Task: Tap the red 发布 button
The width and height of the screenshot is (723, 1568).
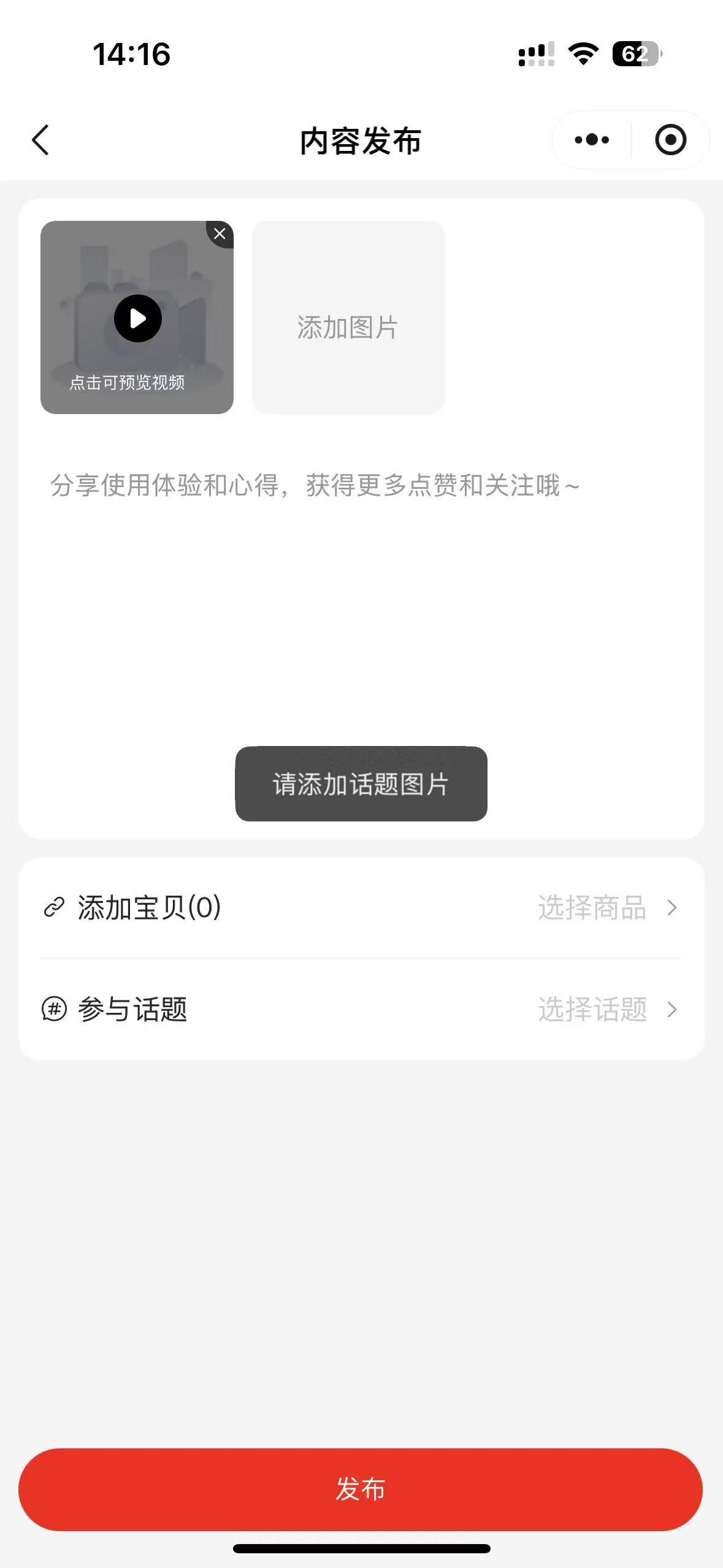Action: (361, 1489)
